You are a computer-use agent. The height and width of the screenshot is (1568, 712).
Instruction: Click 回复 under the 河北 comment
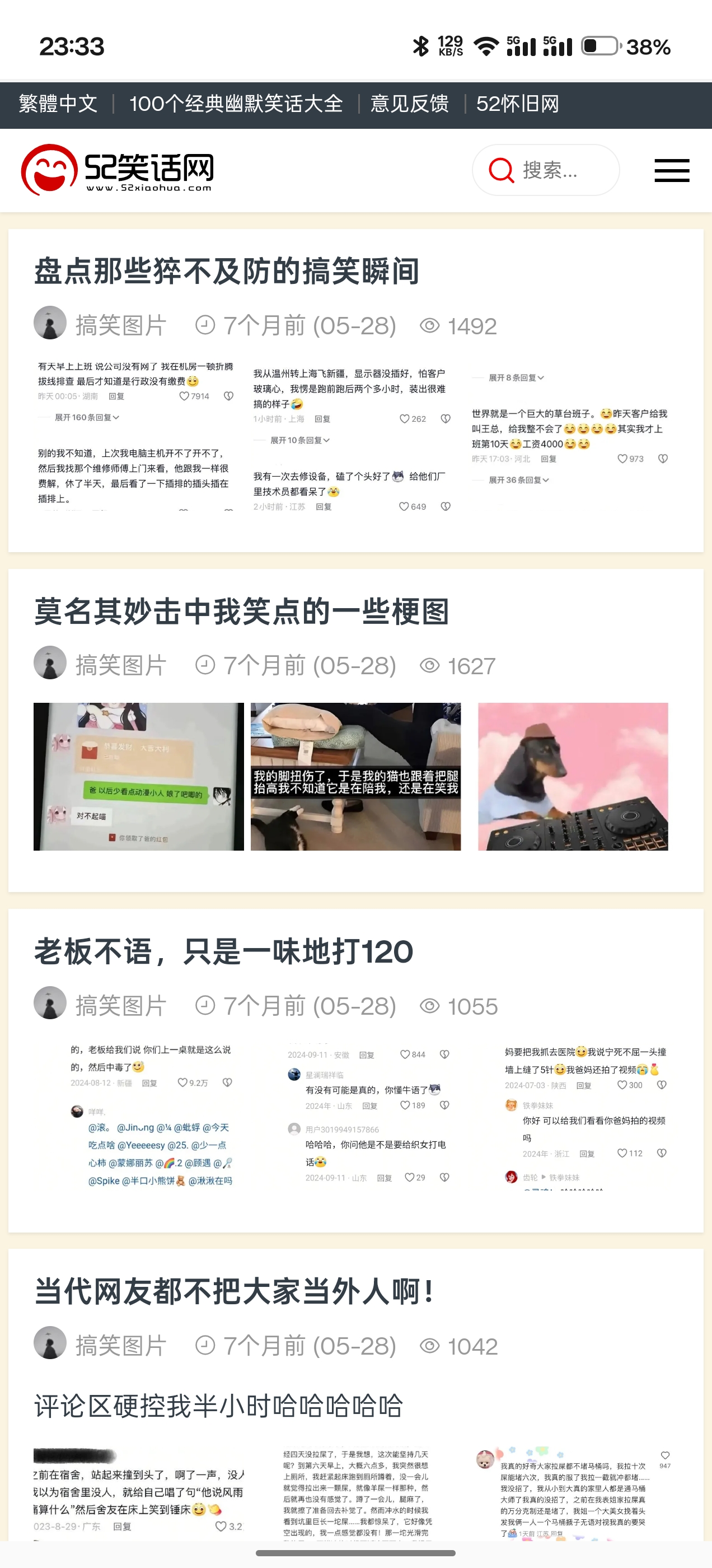549,459
